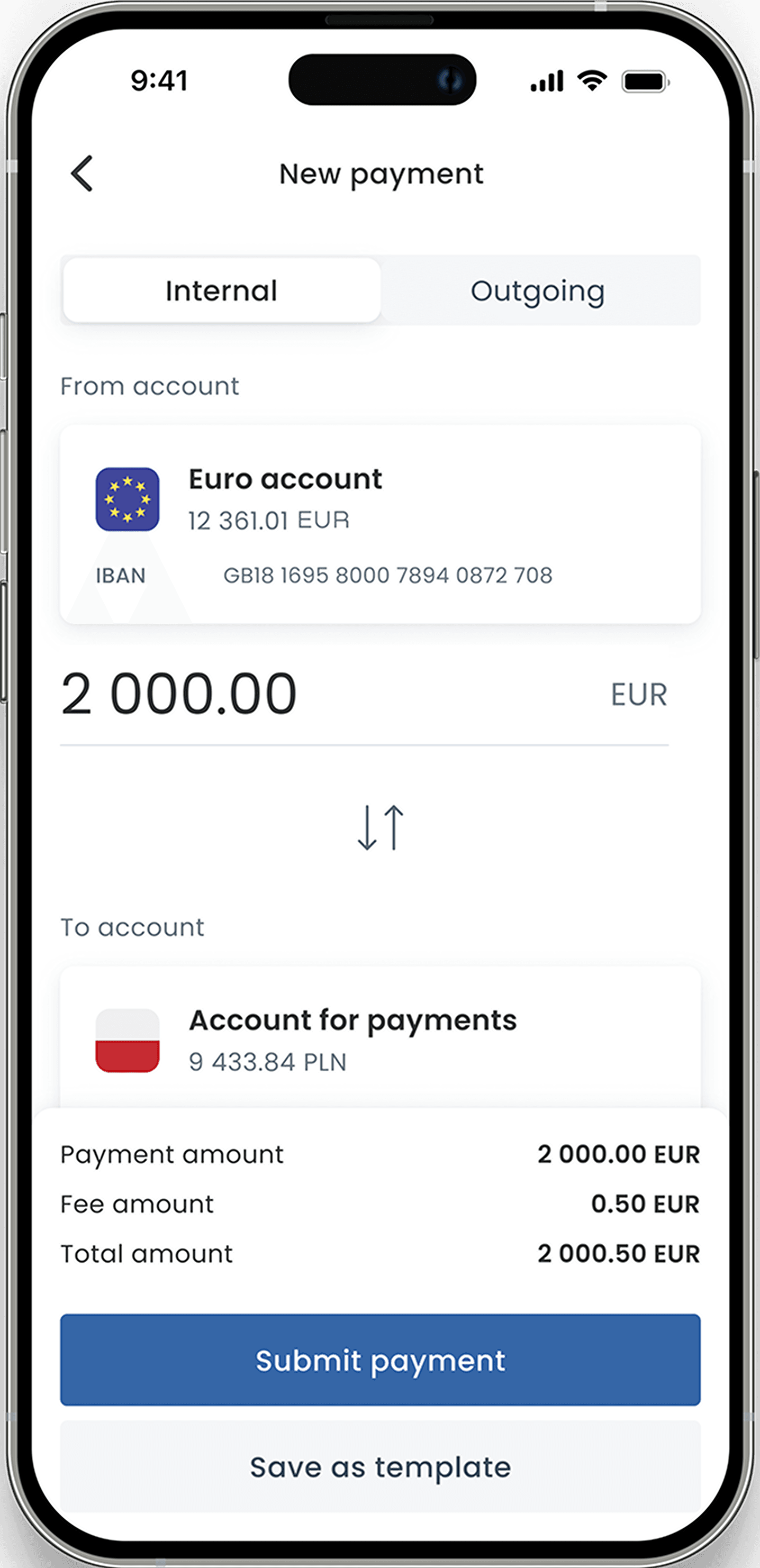
Task: Swap the from and to accounts
Action: pyautogui.click(x=381, y=827)
